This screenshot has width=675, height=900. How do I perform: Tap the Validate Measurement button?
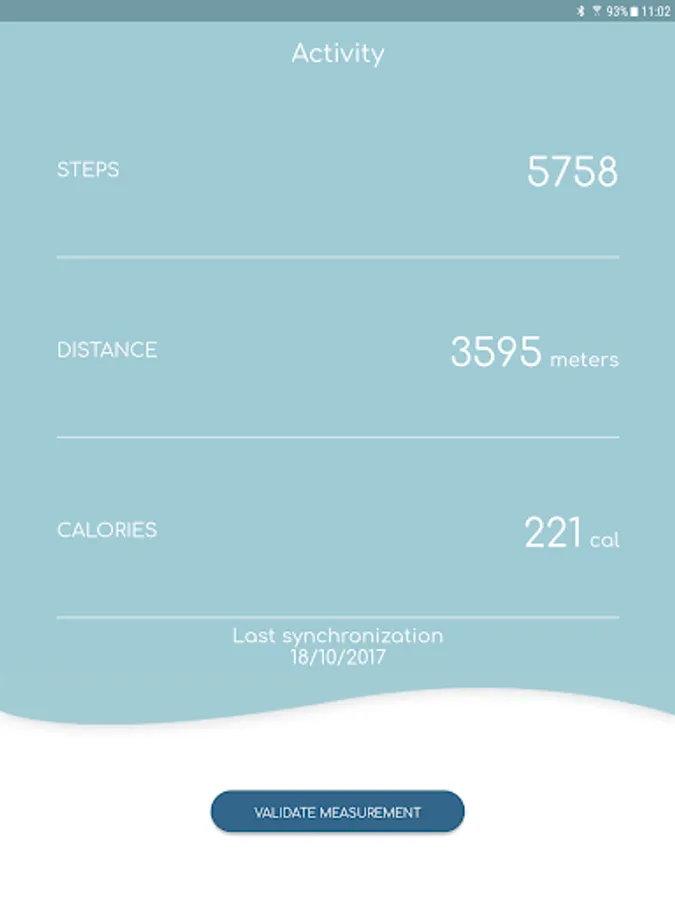tap(337, 812)
